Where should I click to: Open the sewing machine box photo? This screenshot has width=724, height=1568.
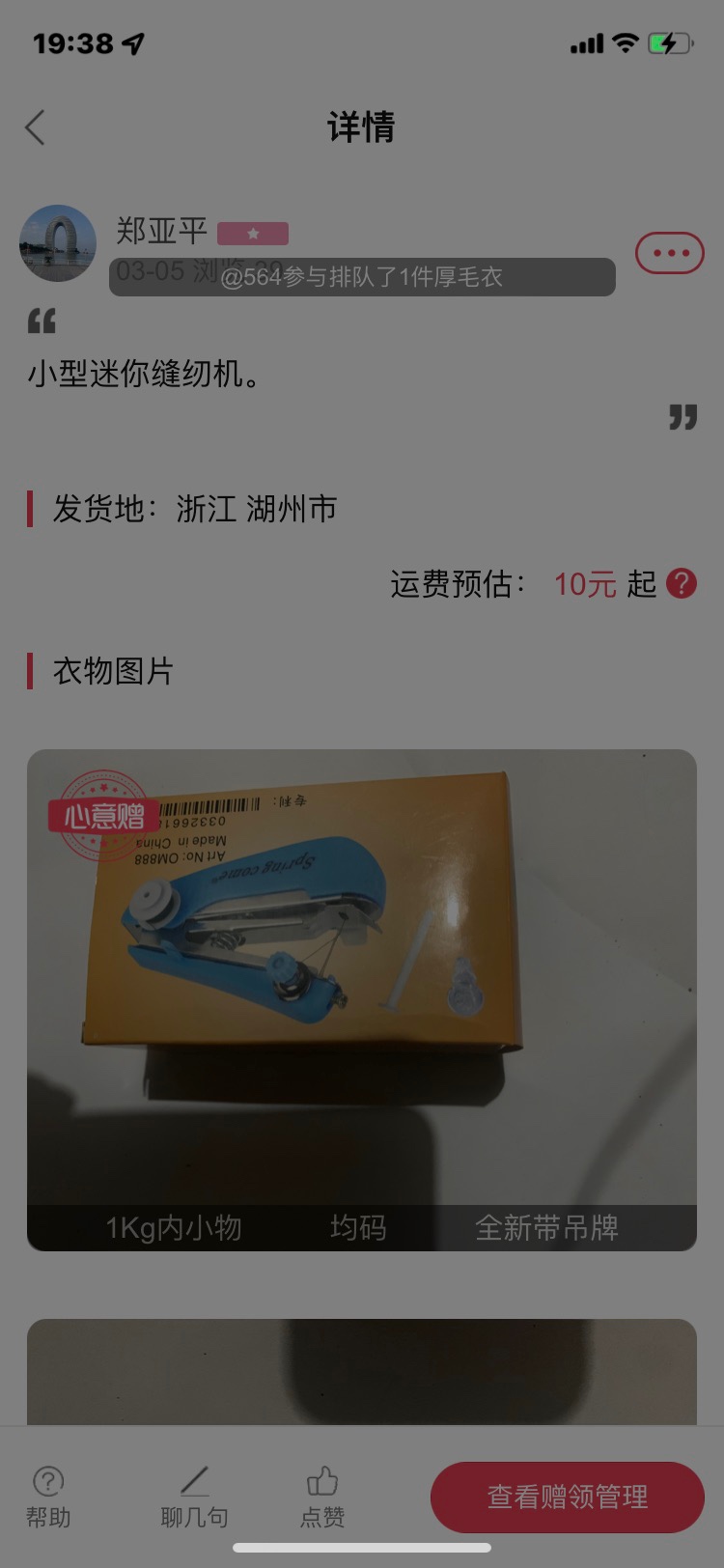tap(362, 1000)
